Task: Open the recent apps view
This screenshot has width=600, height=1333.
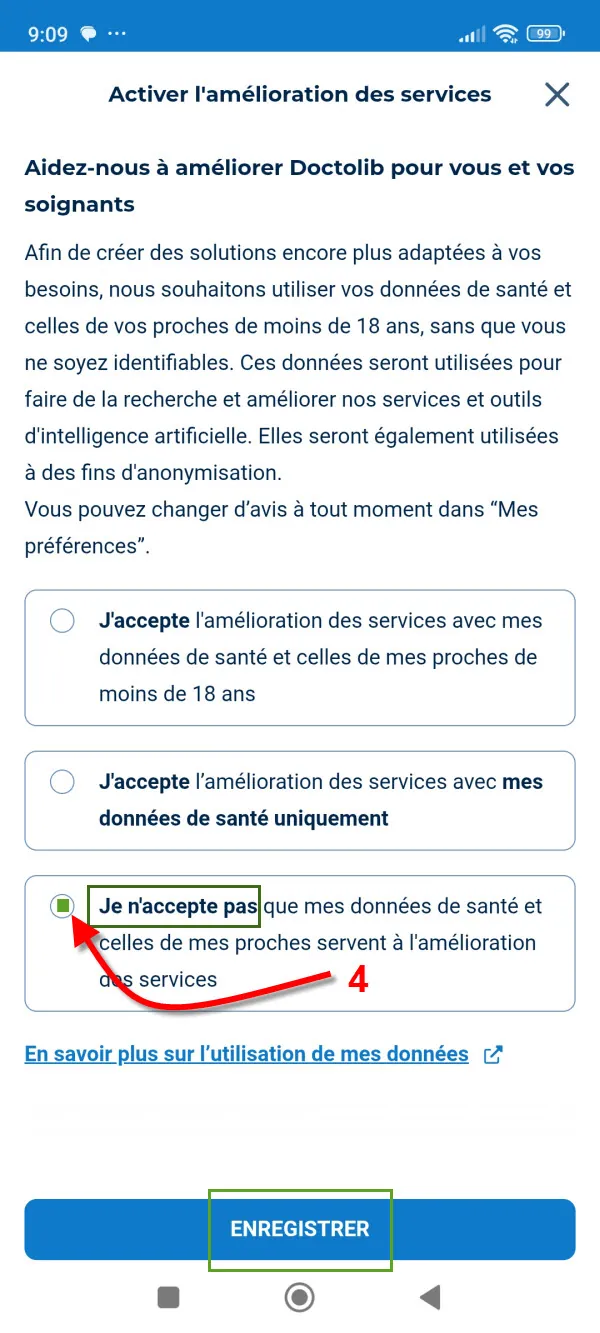Action: tap(169, 1298)
